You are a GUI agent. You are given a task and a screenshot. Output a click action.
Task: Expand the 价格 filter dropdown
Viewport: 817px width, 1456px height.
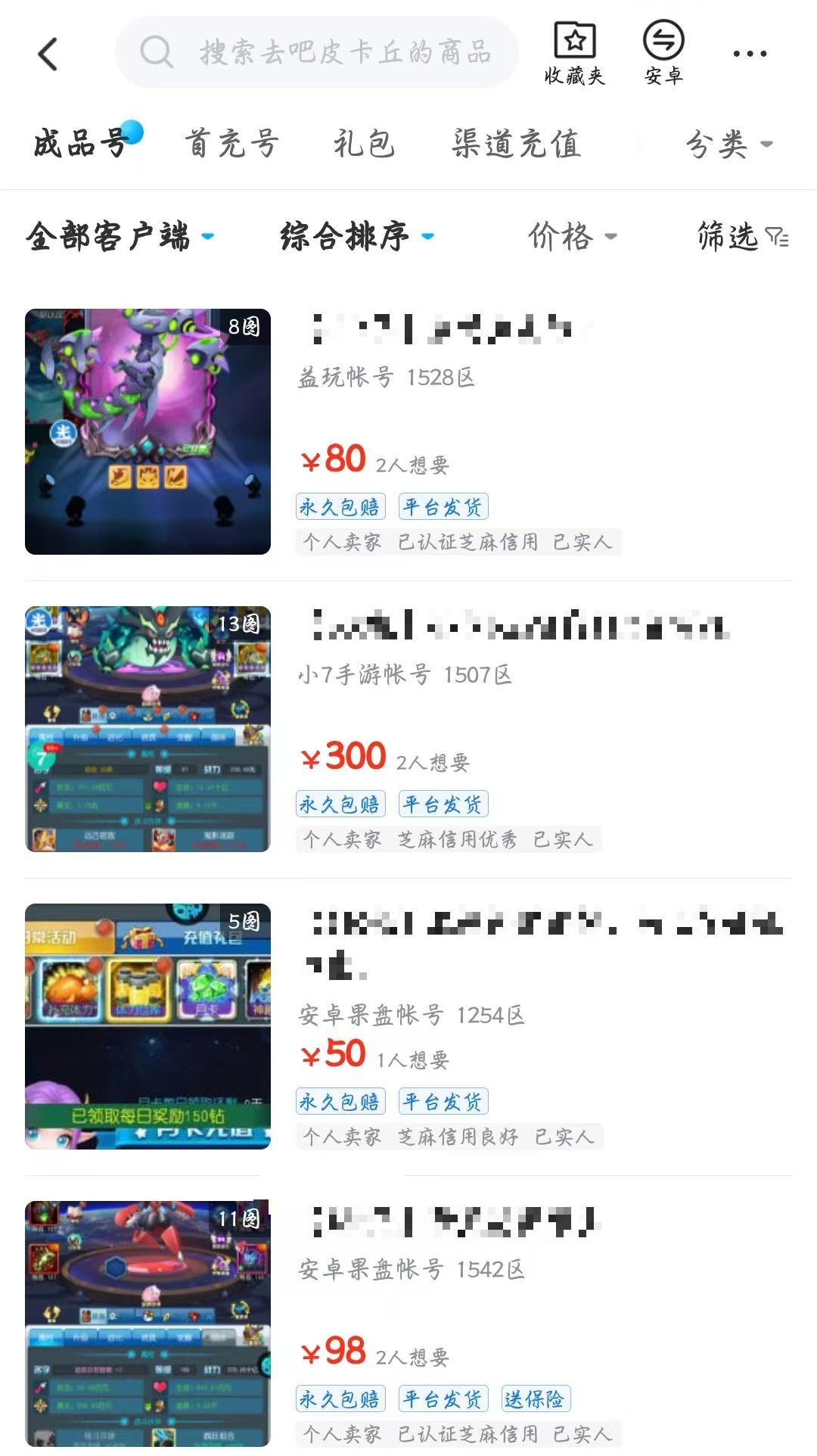(x=572, y=236)
